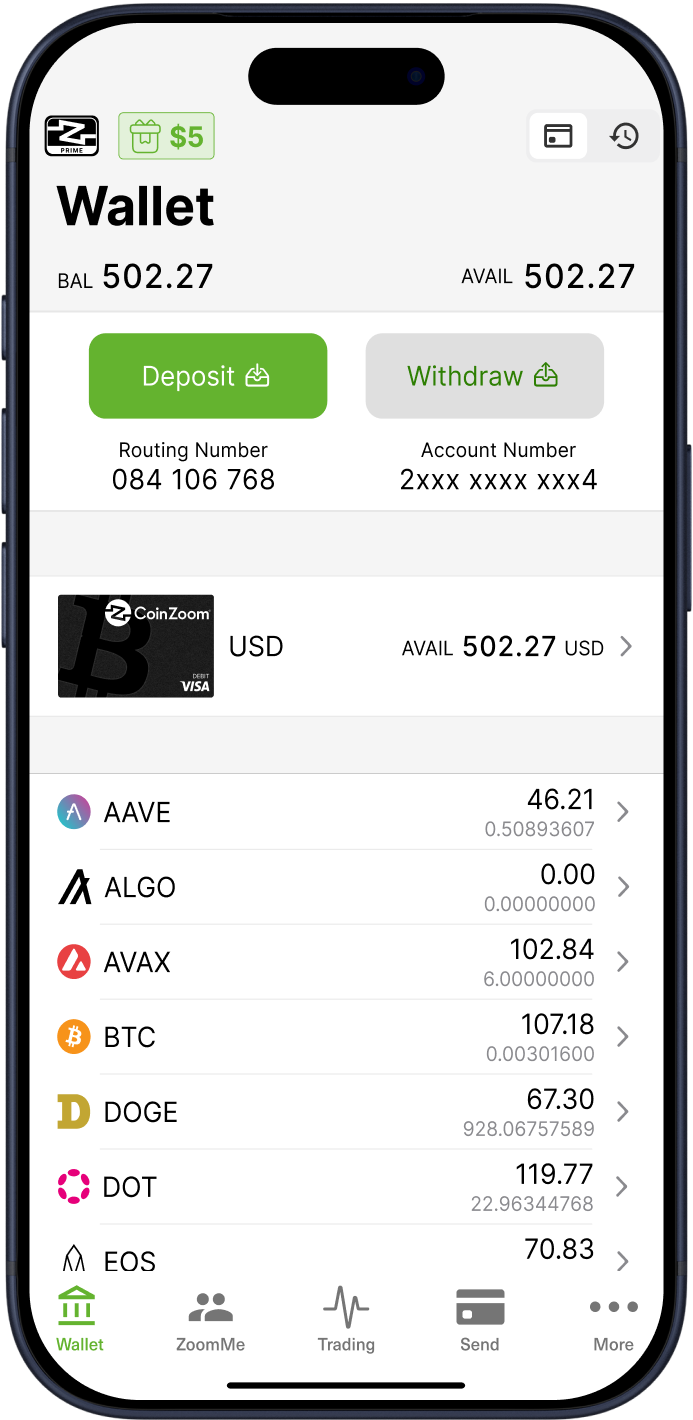Open the DOGE wallet row

pyautogui.click(x=346, y=1112)
